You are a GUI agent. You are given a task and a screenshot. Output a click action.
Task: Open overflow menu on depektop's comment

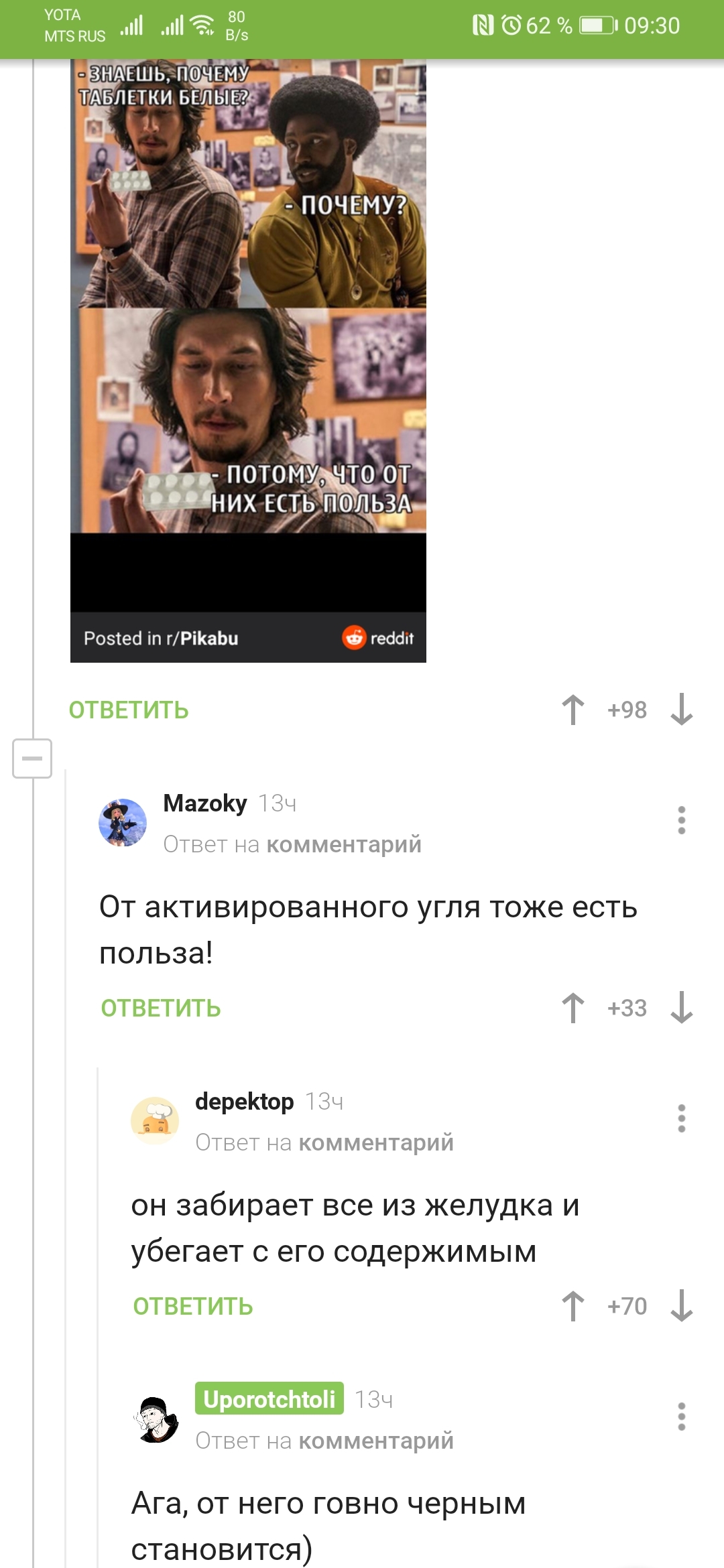click(681, 1118)
